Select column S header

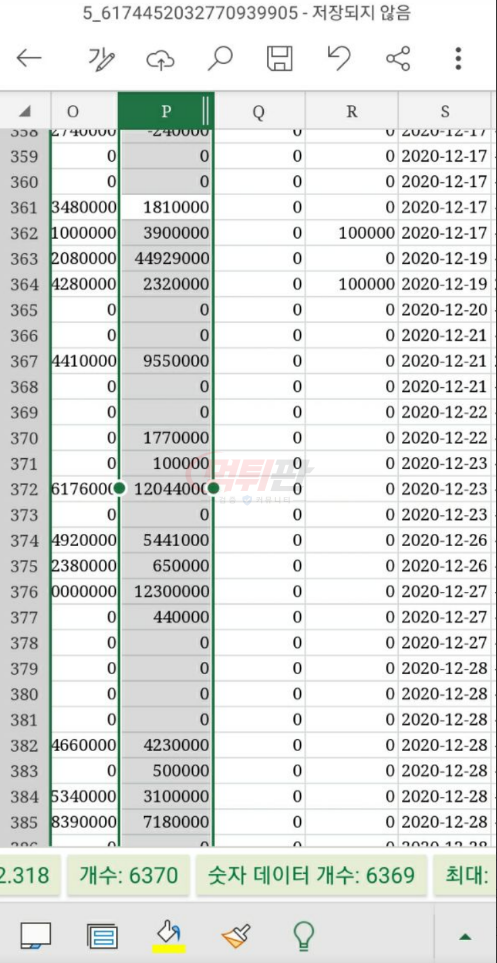[x=445, y=111]
